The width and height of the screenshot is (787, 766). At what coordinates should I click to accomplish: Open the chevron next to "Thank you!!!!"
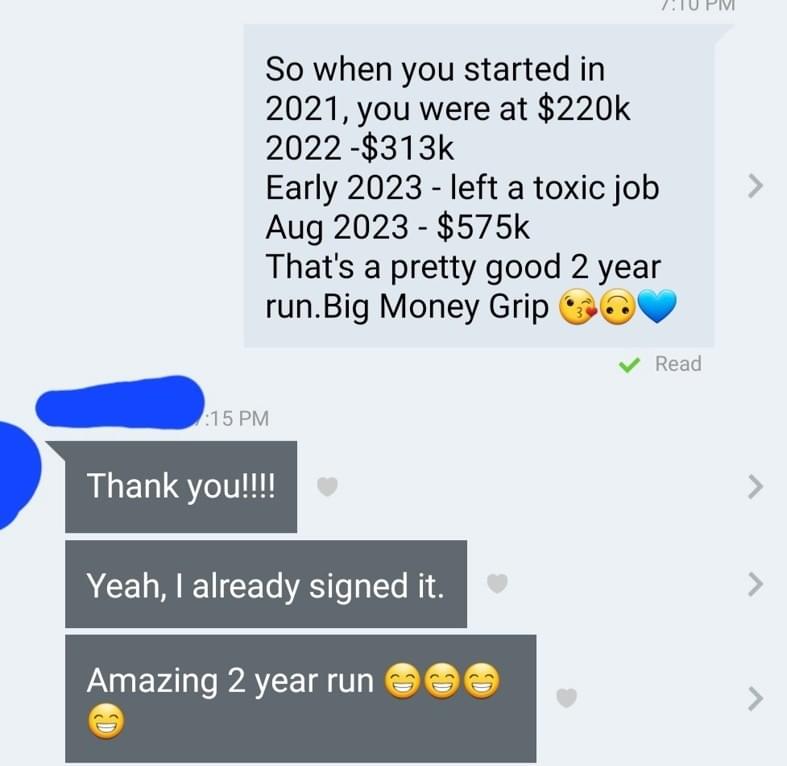pyautogui.click(x=755, y=487)
